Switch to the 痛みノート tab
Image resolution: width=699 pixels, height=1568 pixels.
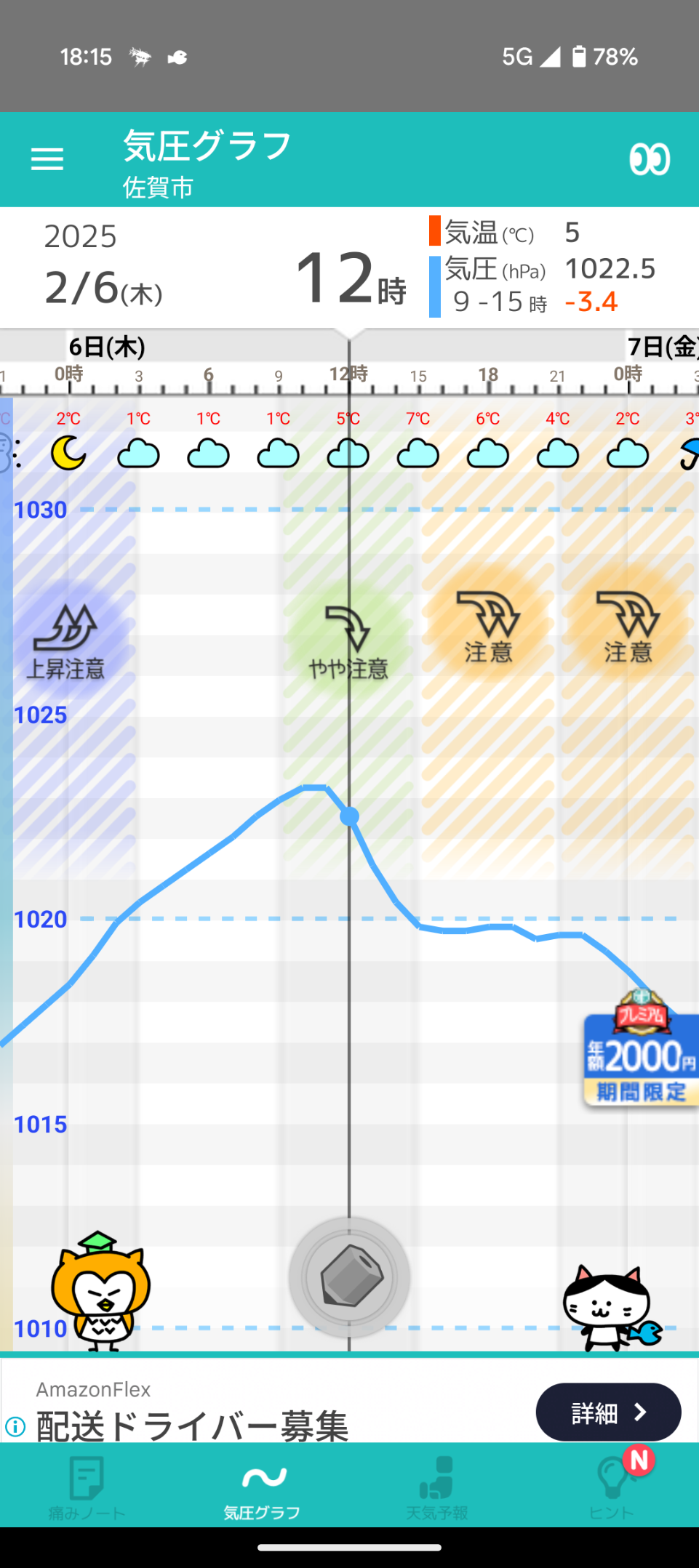coord(87,1487)
